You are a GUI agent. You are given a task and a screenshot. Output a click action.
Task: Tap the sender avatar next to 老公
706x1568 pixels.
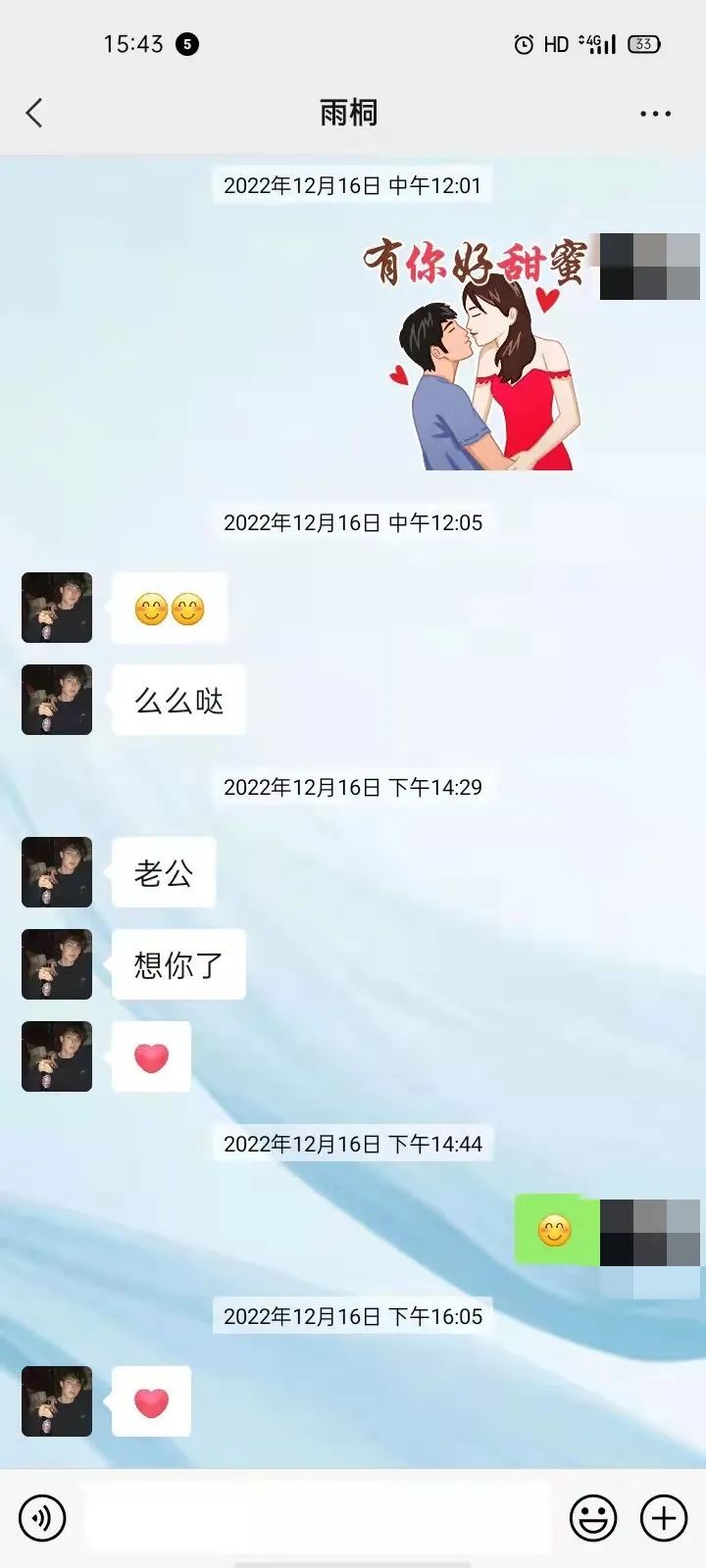coord(56,872)
